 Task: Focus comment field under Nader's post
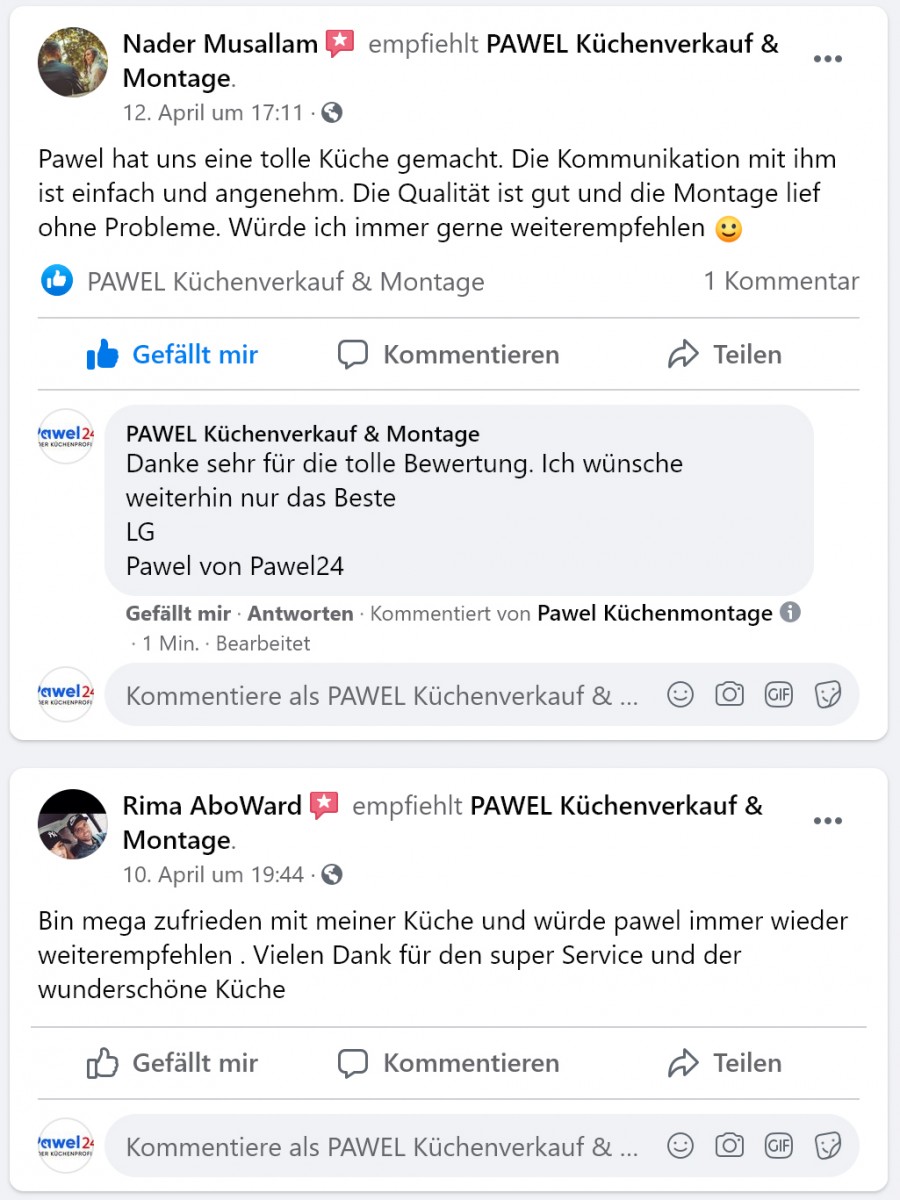[380, 695]
